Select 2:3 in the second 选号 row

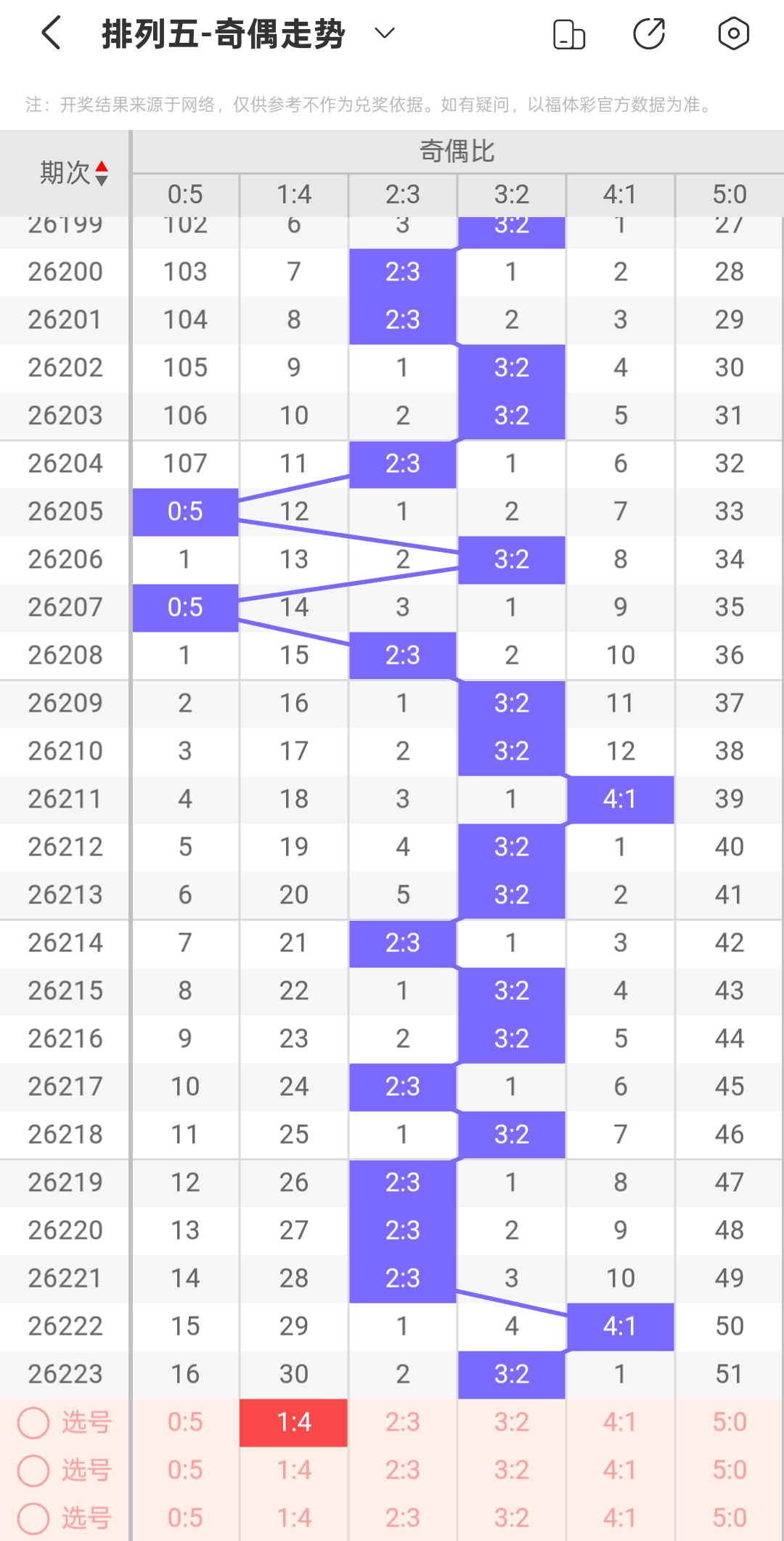pos(403,1470)
